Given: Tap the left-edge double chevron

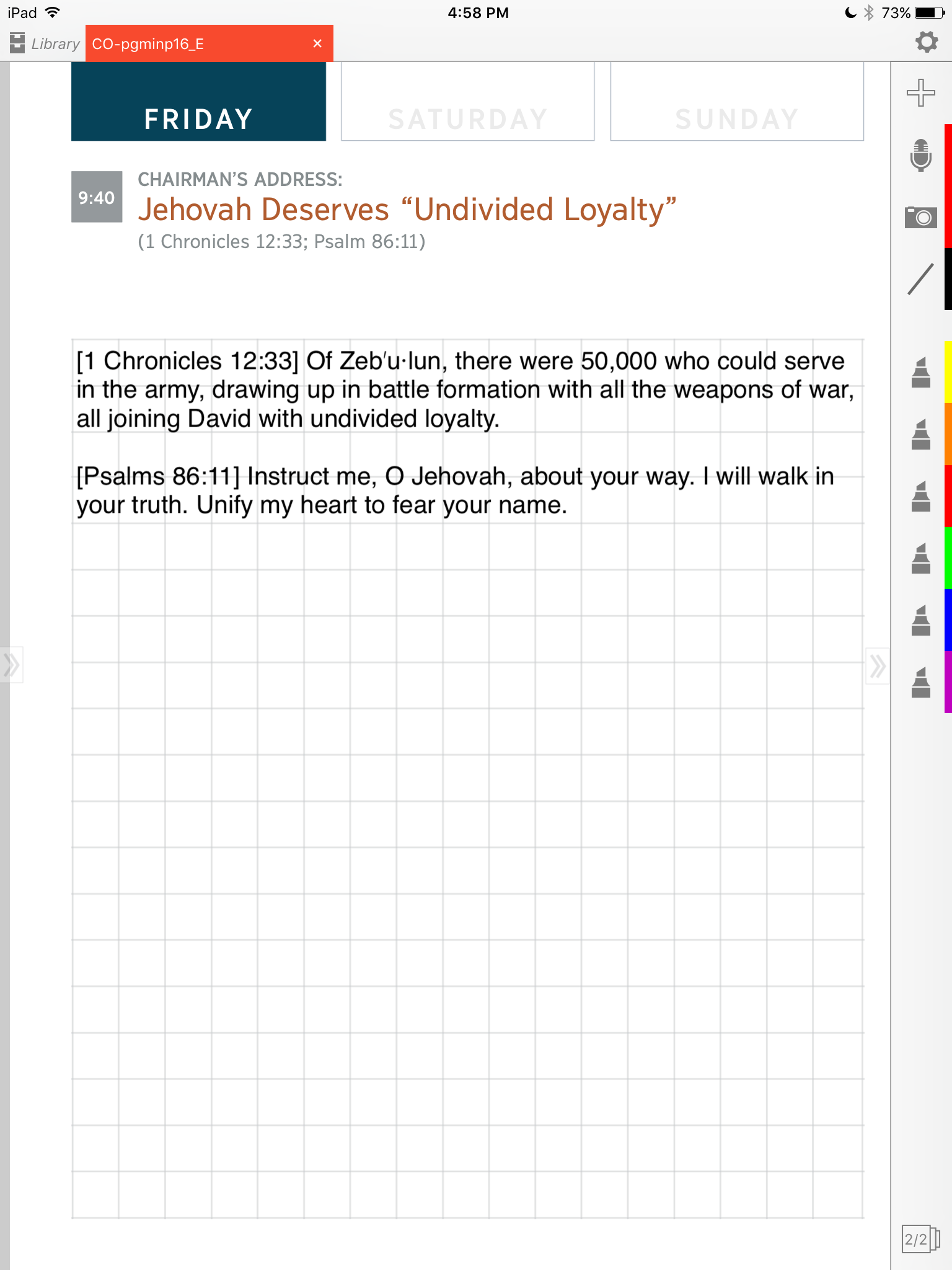Looking at the screenshot, I should point(11,665).
